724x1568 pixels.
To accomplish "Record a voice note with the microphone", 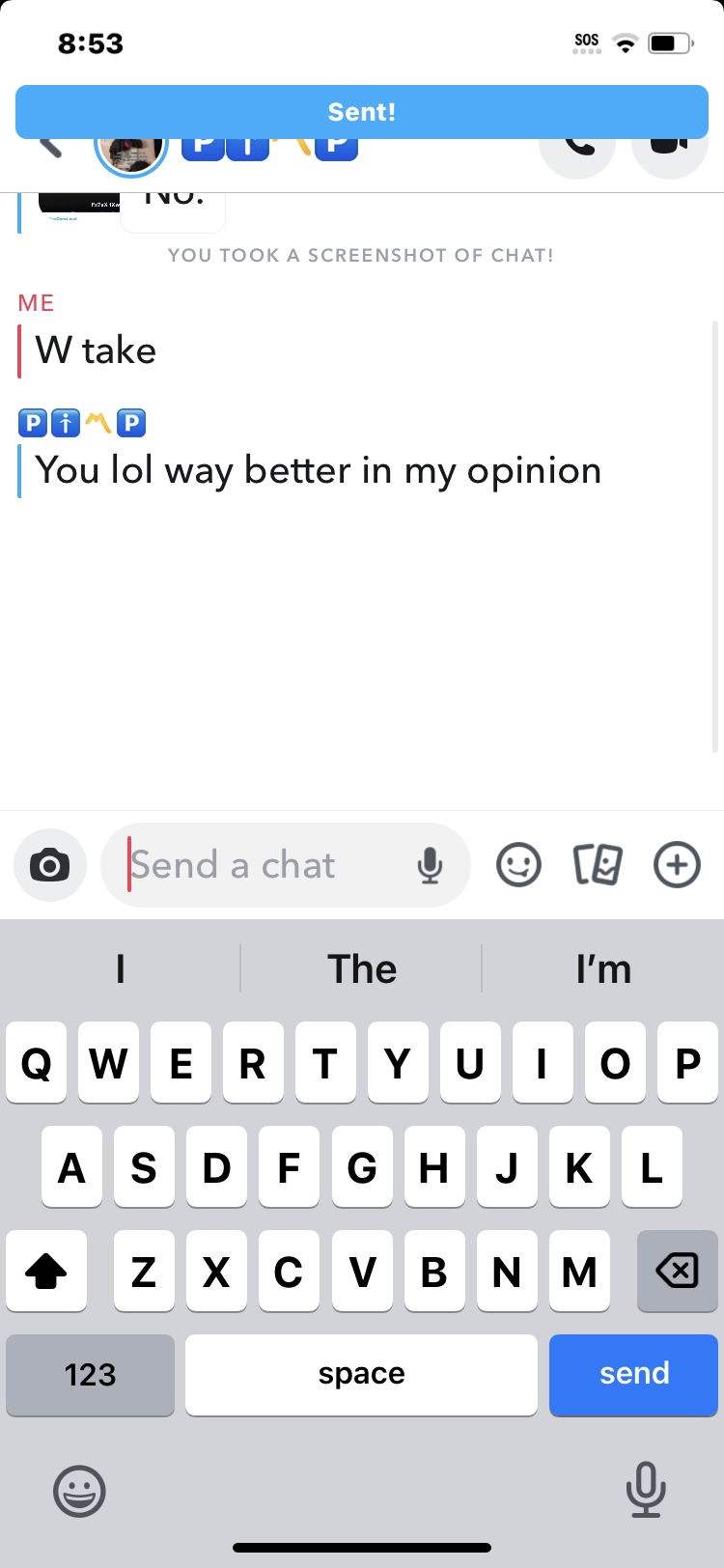I will [430, 865].
